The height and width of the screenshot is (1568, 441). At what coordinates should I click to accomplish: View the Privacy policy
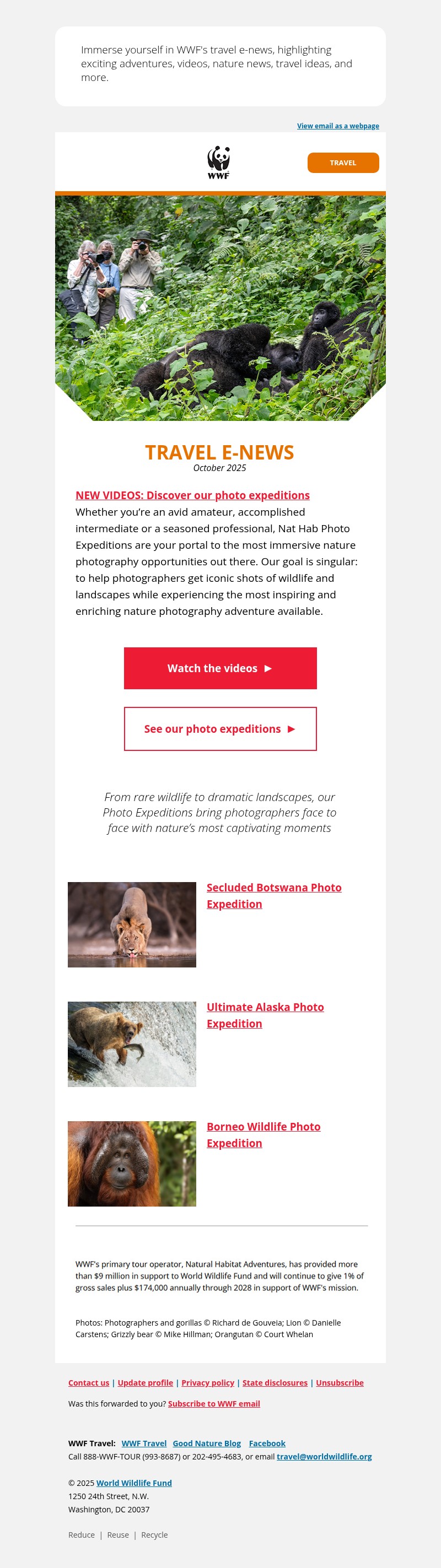(208, 1382)
